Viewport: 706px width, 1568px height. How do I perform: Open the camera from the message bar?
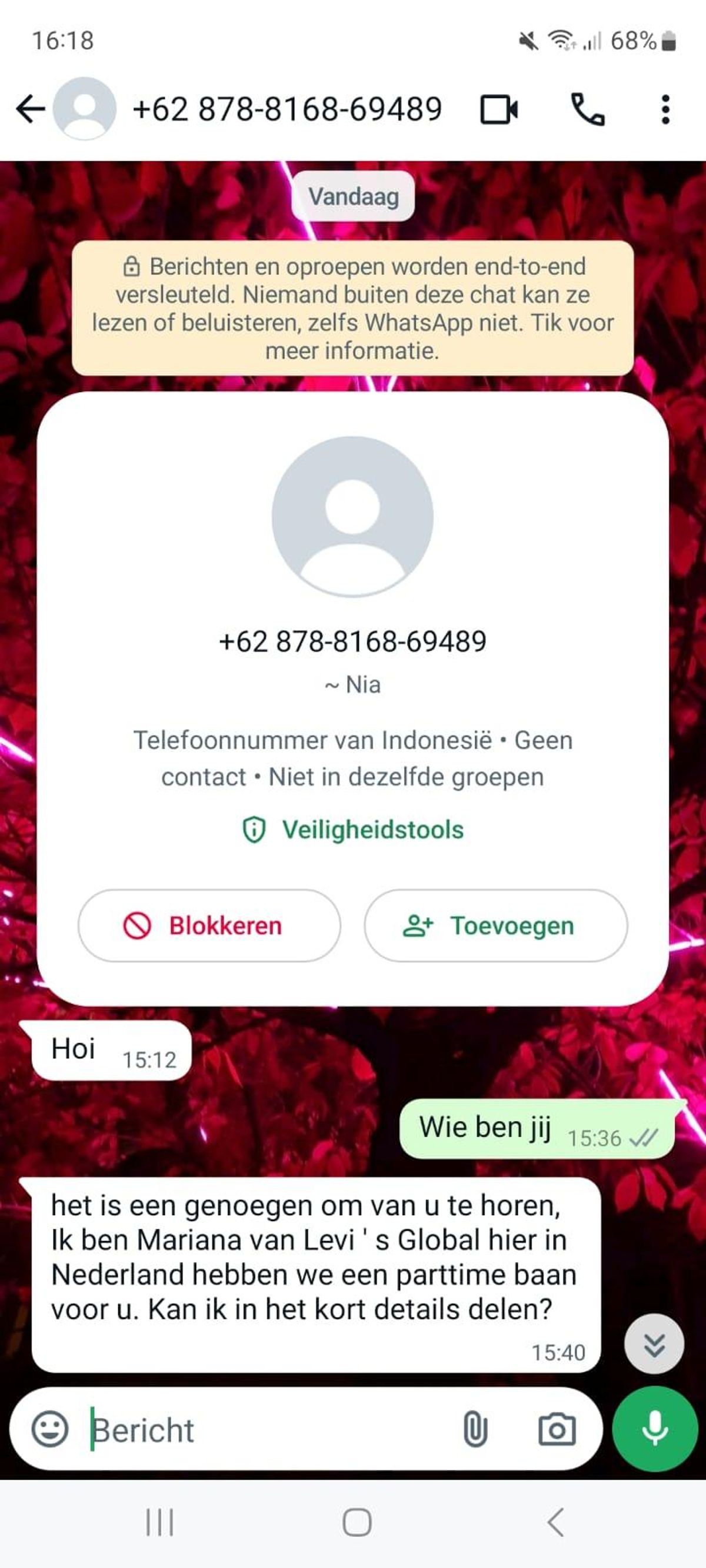557,1430
